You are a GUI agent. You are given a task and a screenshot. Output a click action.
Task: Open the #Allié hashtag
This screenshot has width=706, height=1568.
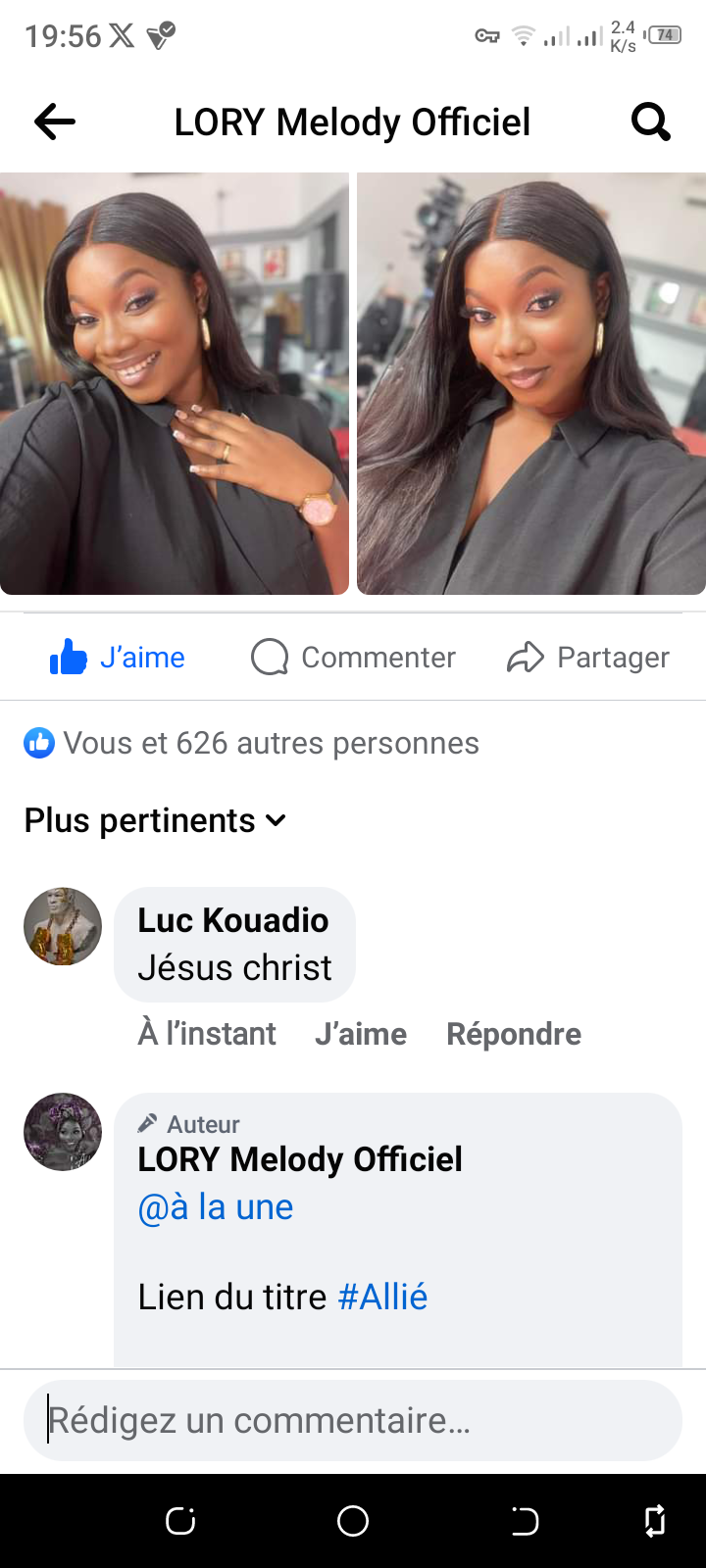382,1298
